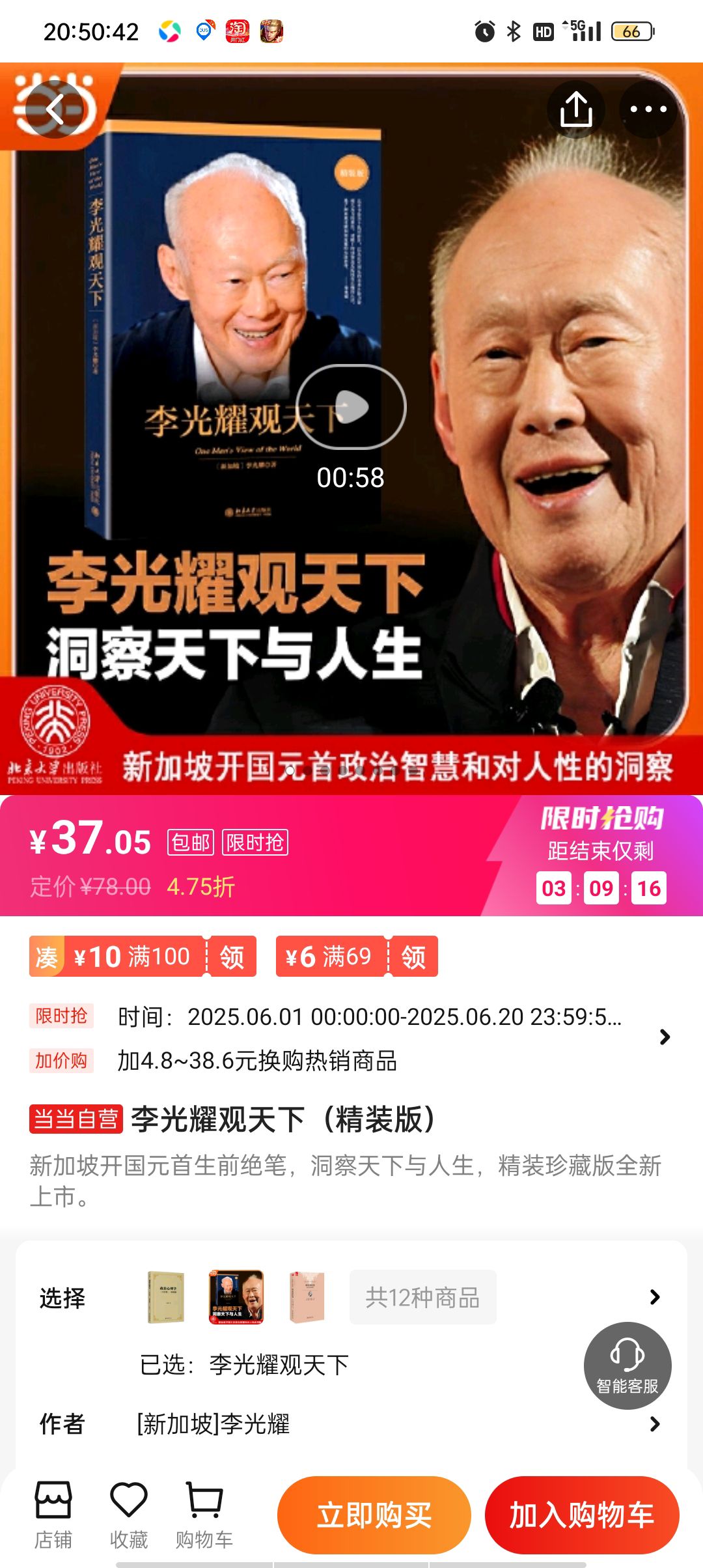Go back using the top-left arrow

(x=55, y=109)
